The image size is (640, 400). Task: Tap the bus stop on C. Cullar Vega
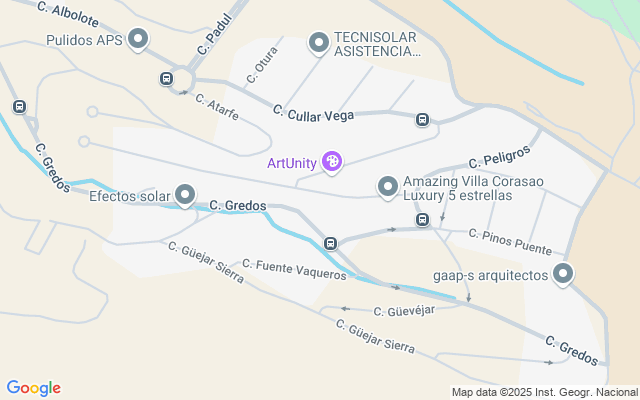pos(423,119)
